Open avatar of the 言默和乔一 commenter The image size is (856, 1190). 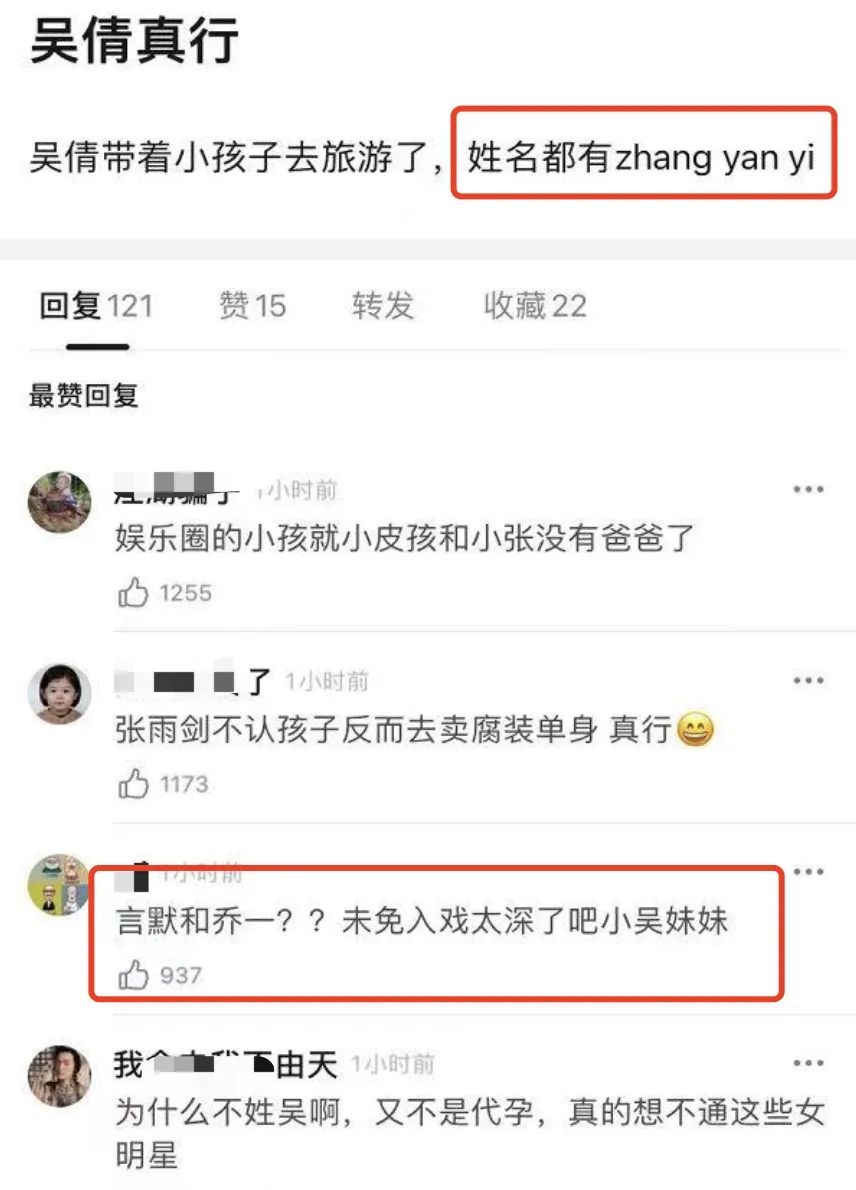(x=59, y=885)
